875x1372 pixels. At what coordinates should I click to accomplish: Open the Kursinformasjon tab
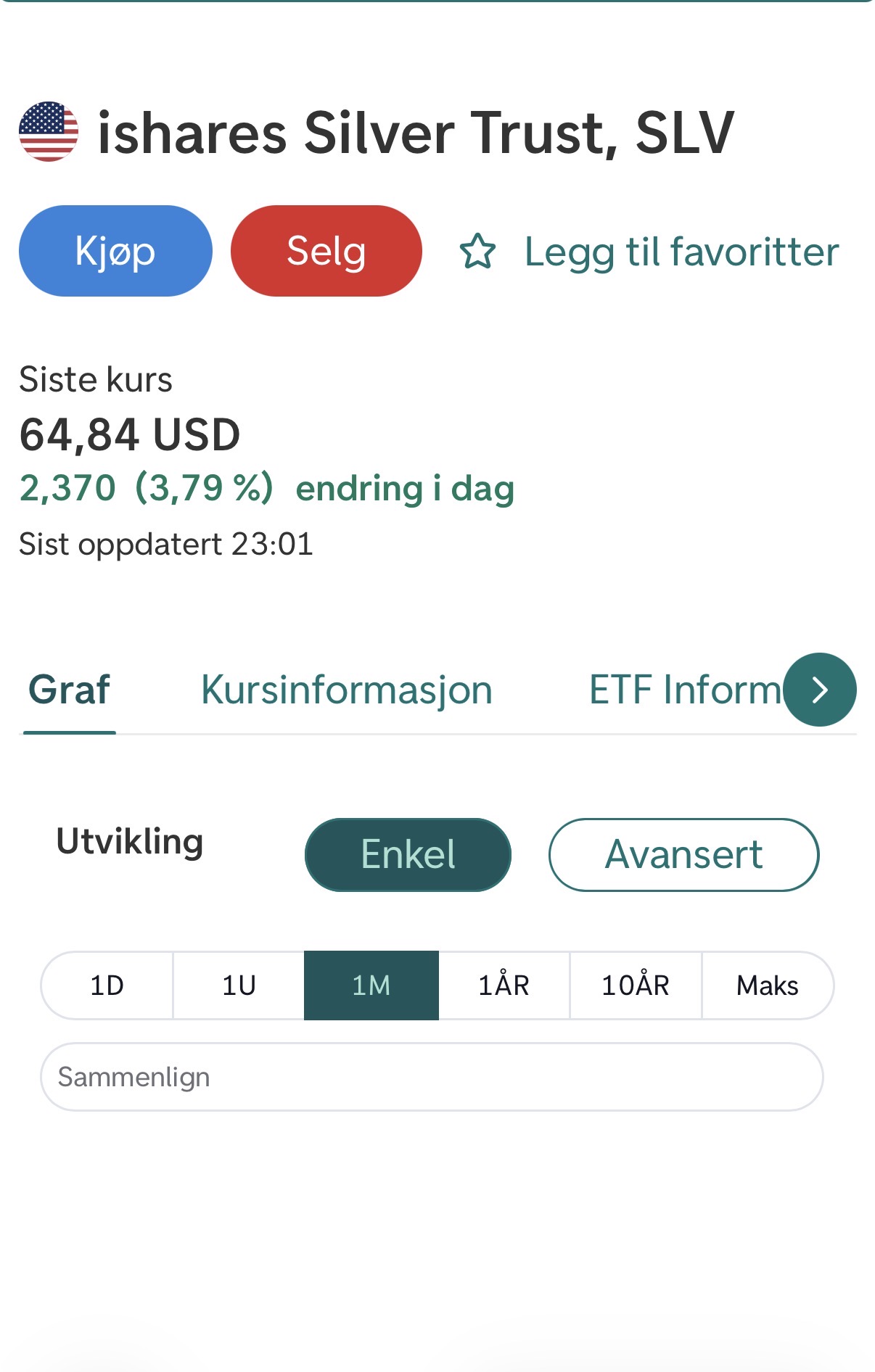click(x=347, y=690)
